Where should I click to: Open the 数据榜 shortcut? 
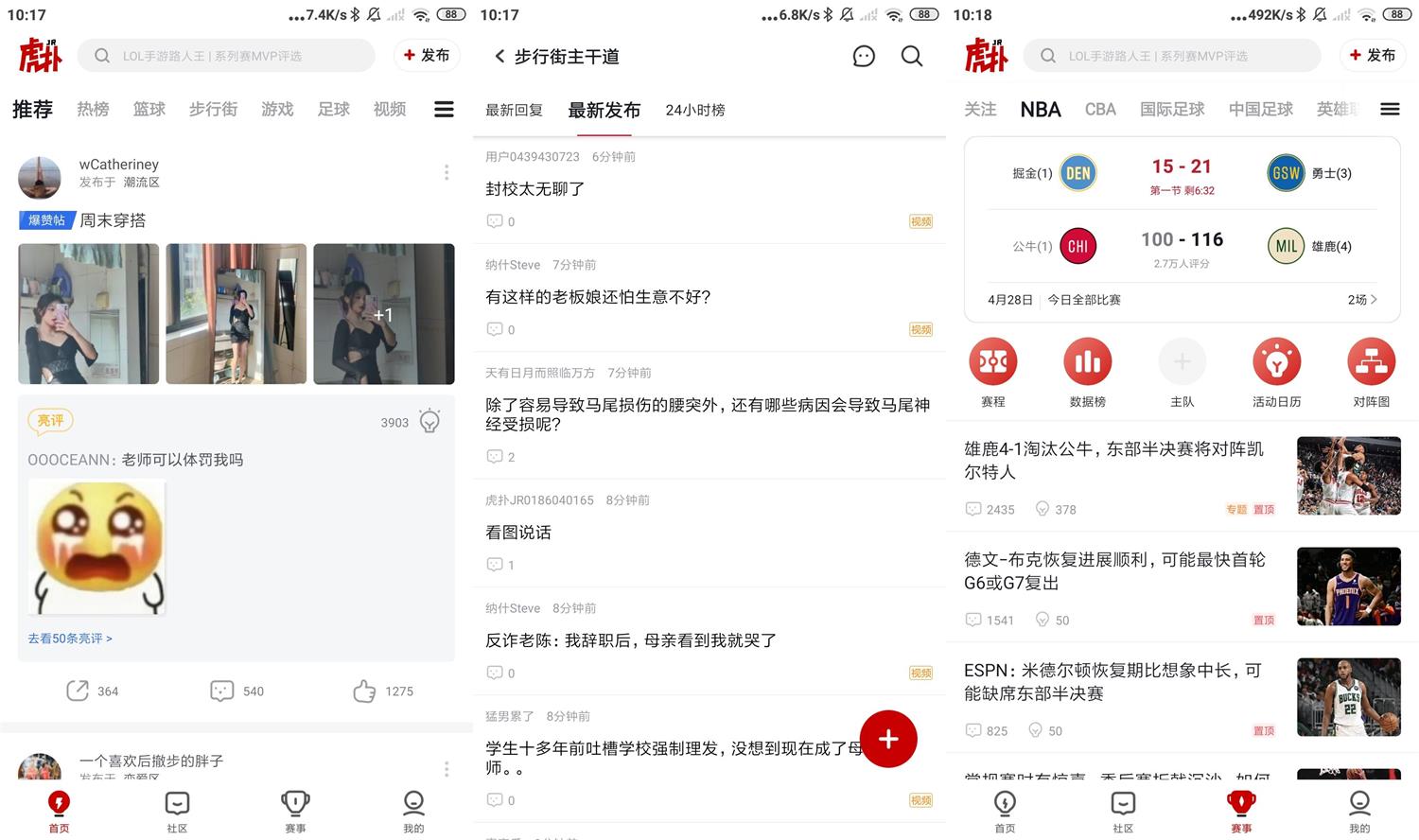(1088, 372)
